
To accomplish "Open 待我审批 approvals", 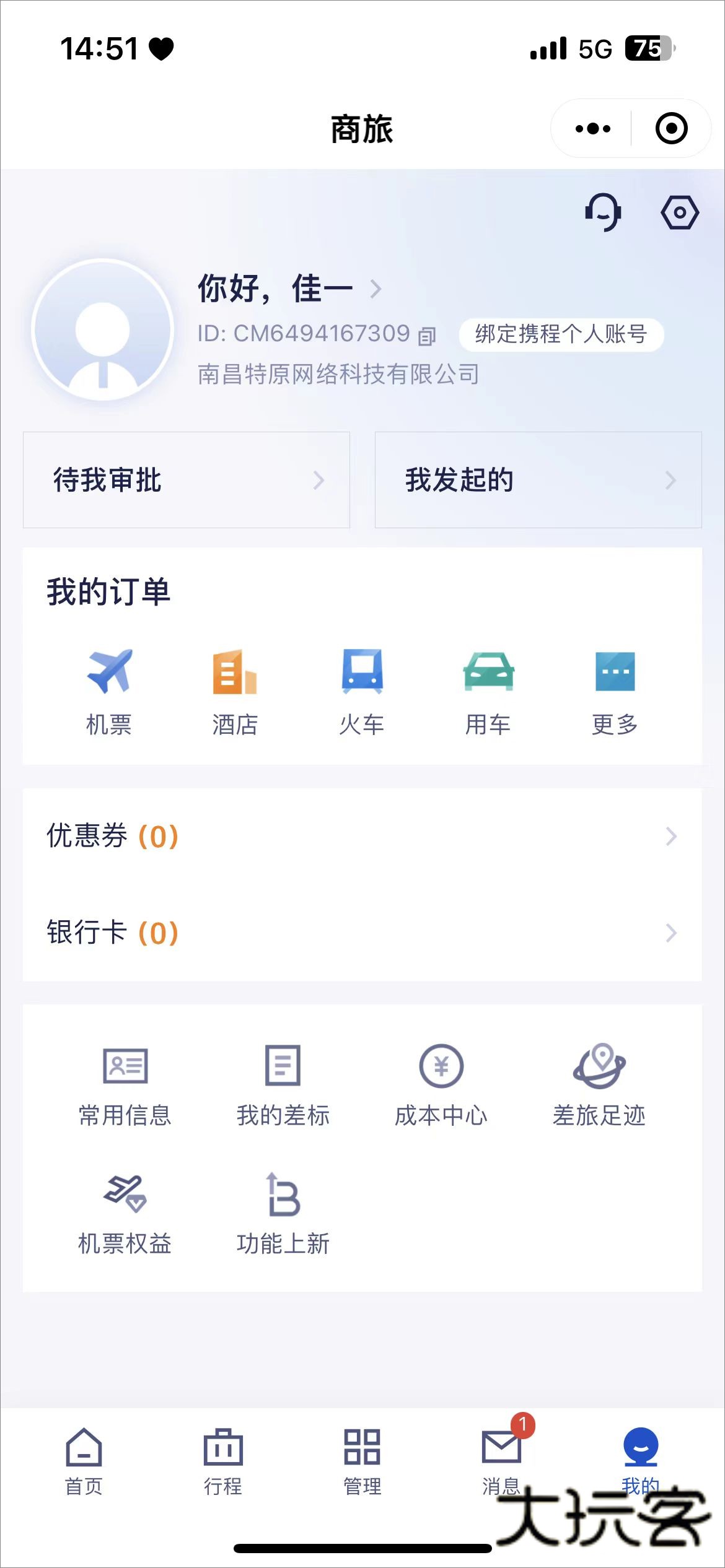I will [x=187, y=480].
